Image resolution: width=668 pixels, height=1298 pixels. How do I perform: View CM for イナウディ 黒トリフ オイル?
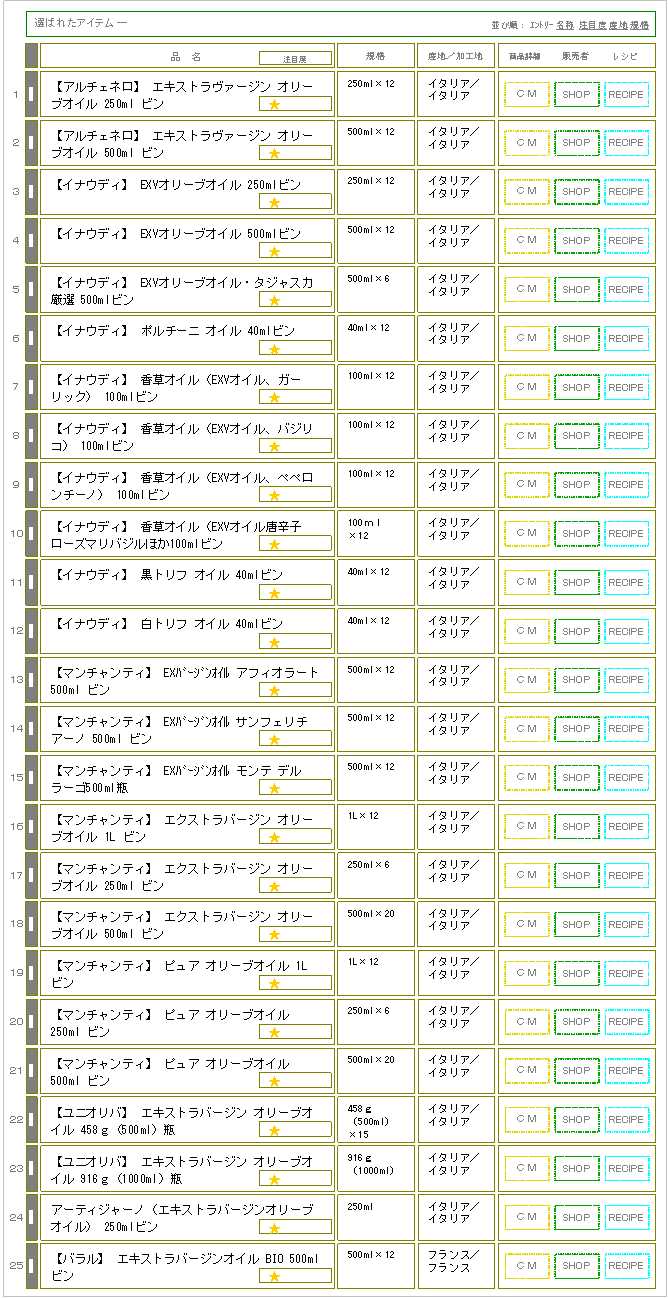[526, 583]
